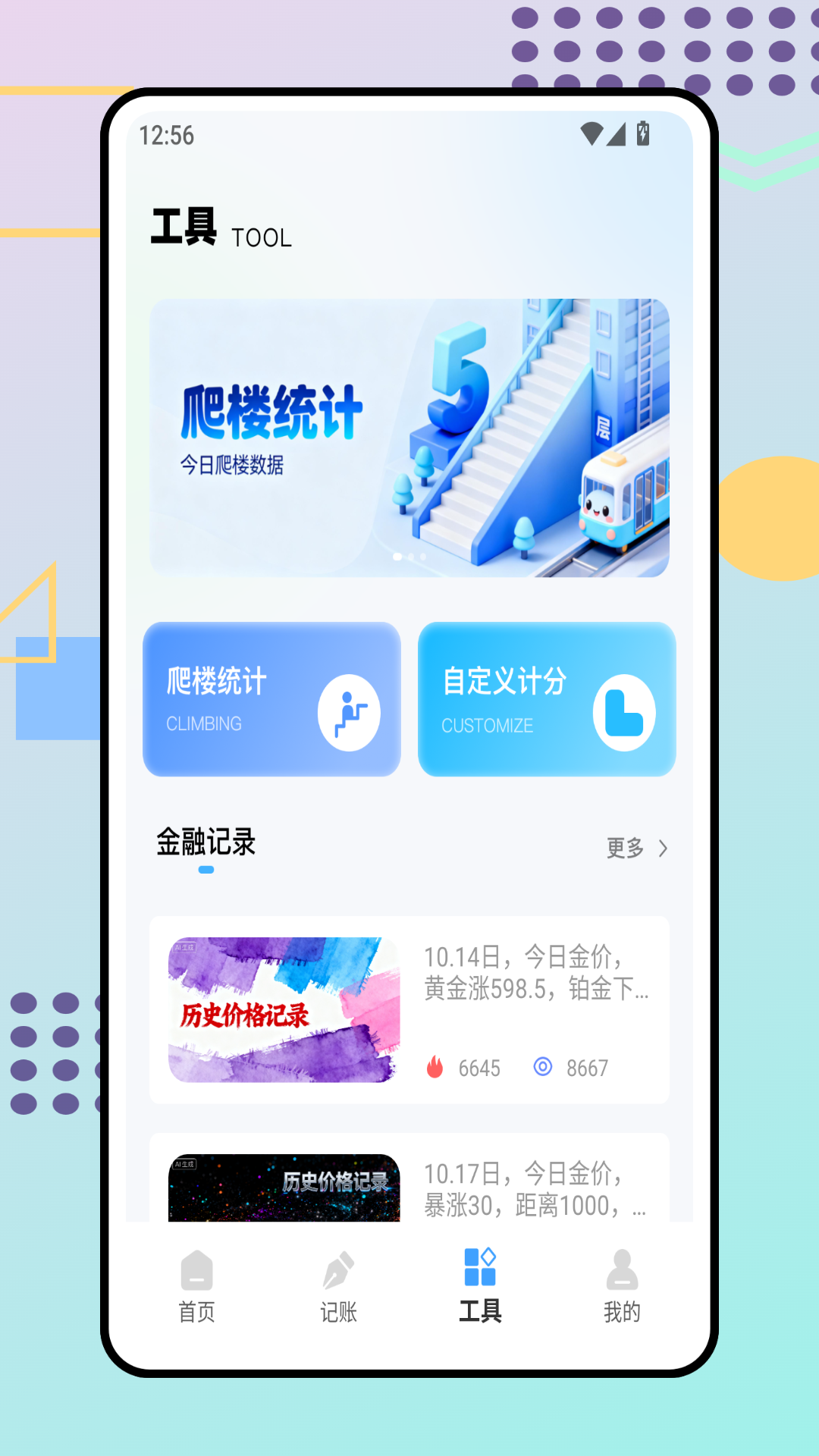Tap the Wi-Fi icon in the status bar

[x=591, y=133]
